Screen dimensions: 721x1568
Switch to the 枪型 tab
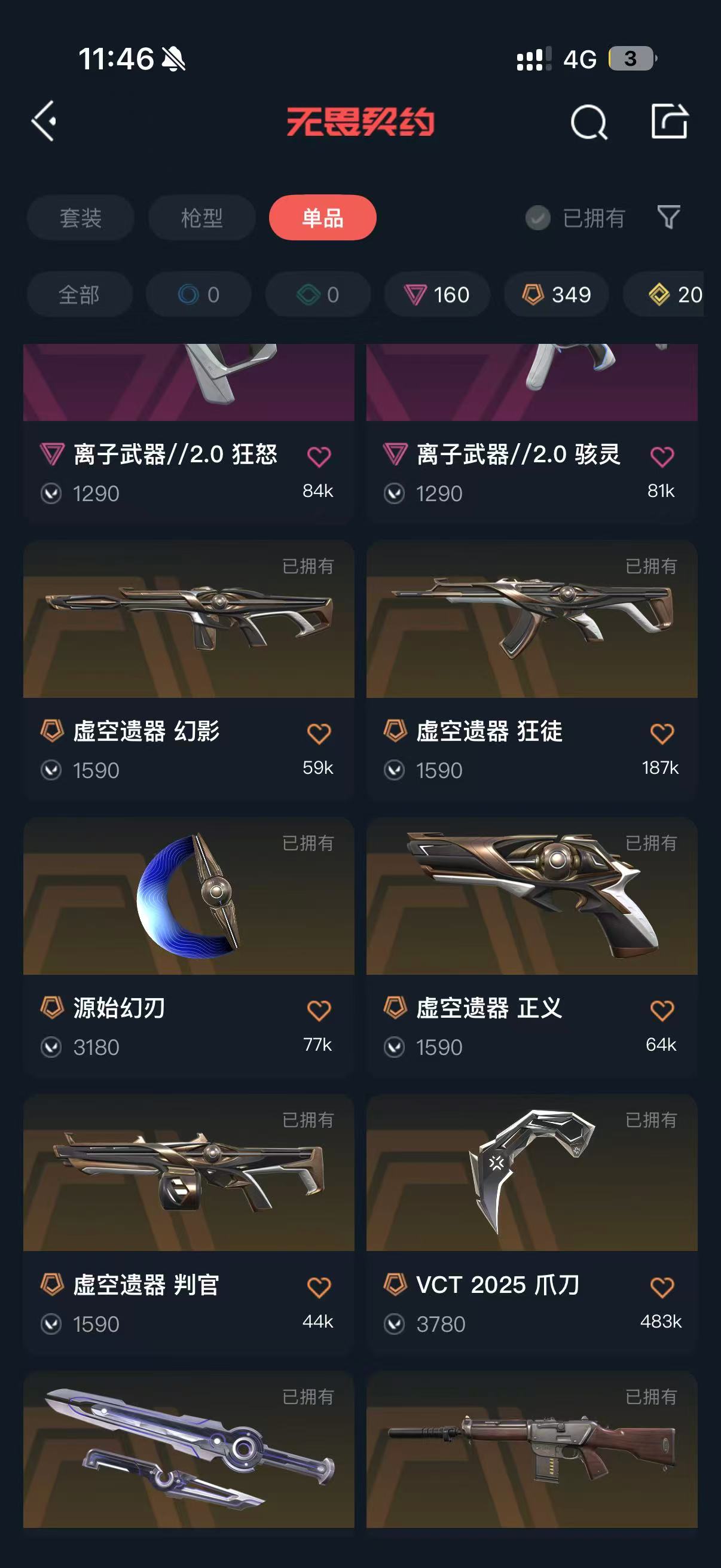coord(201,218)
